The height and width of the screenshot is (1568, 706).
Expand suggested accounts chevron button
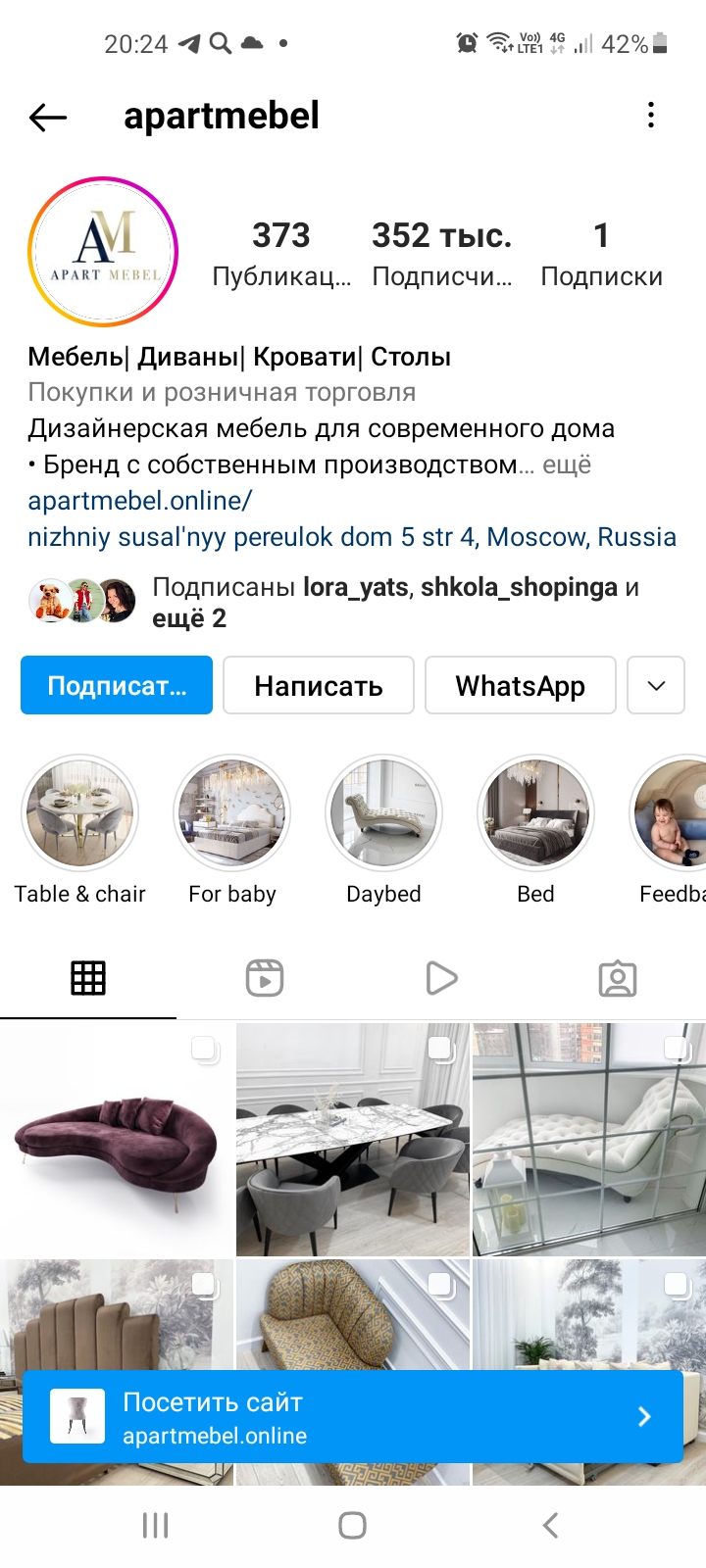tap(656, 685)
